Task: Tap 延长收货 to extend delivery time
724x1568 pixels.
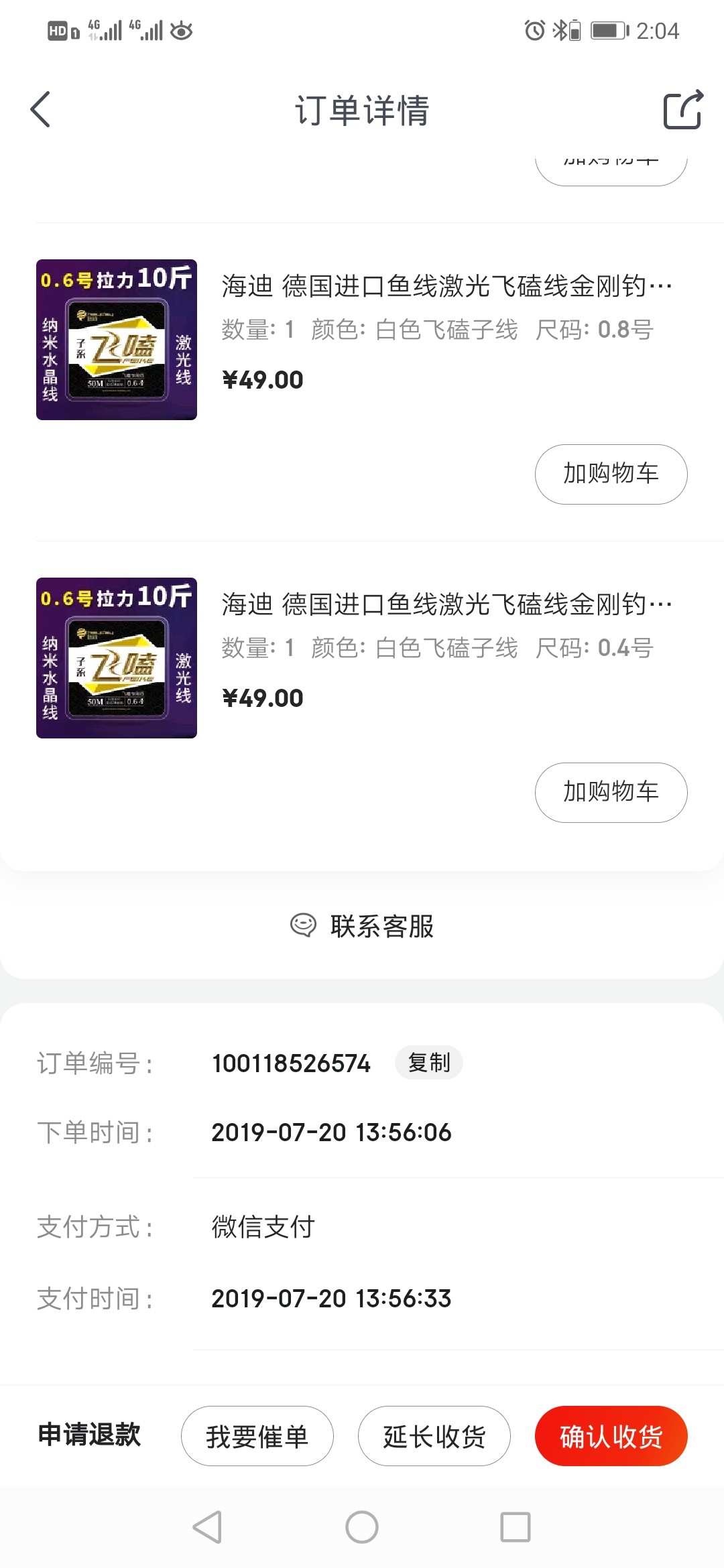Action: (x=434, y=1435)
